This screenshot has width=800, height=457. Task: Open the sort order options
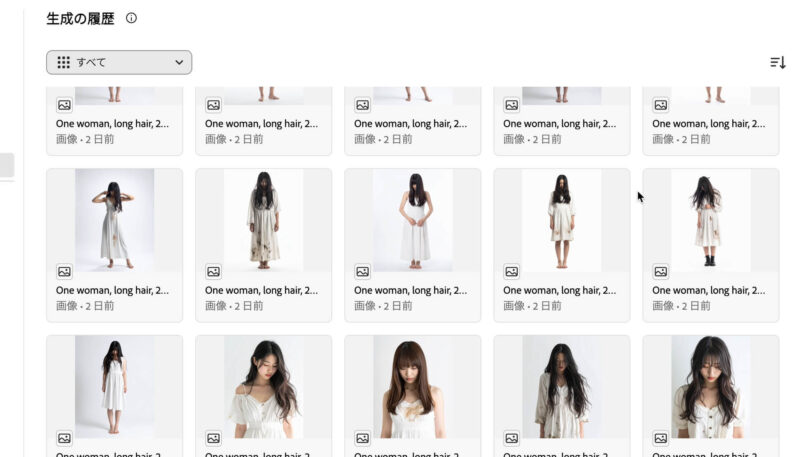pos(777,62)
